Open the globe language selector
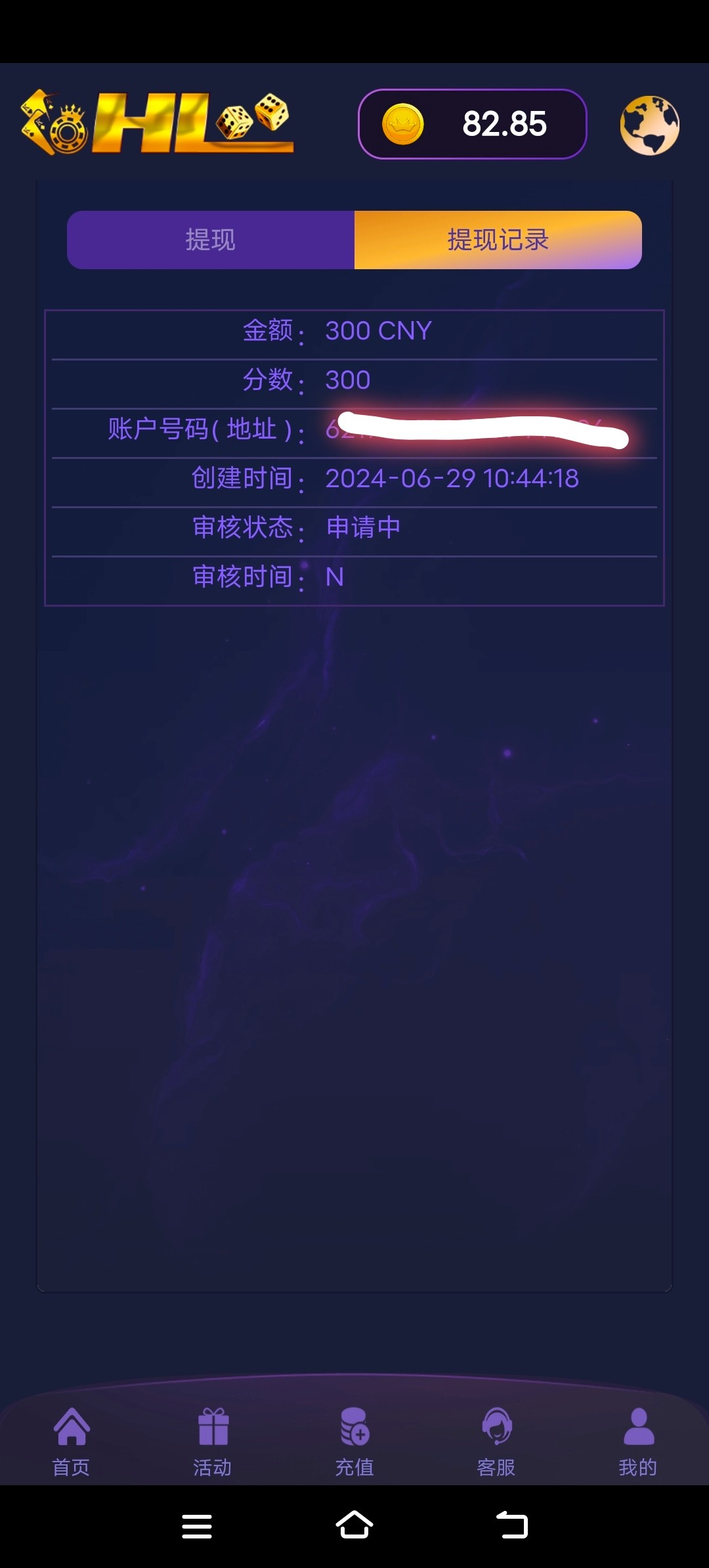Viewport: 709px width, 1568px height. tap(649, 125)
